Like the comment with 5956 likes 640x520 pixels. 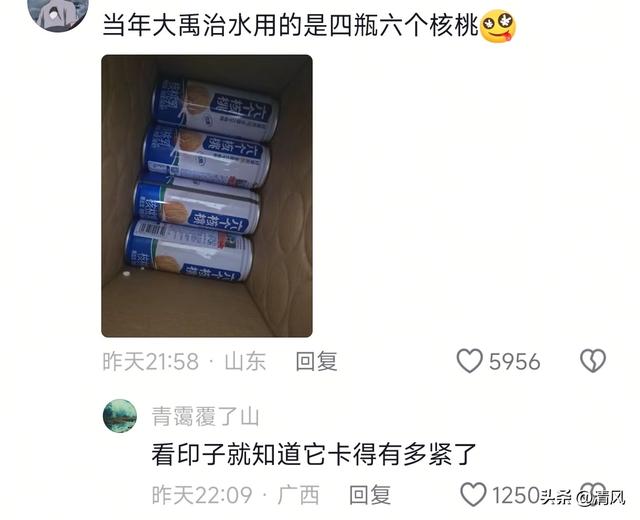click(470, 361)
